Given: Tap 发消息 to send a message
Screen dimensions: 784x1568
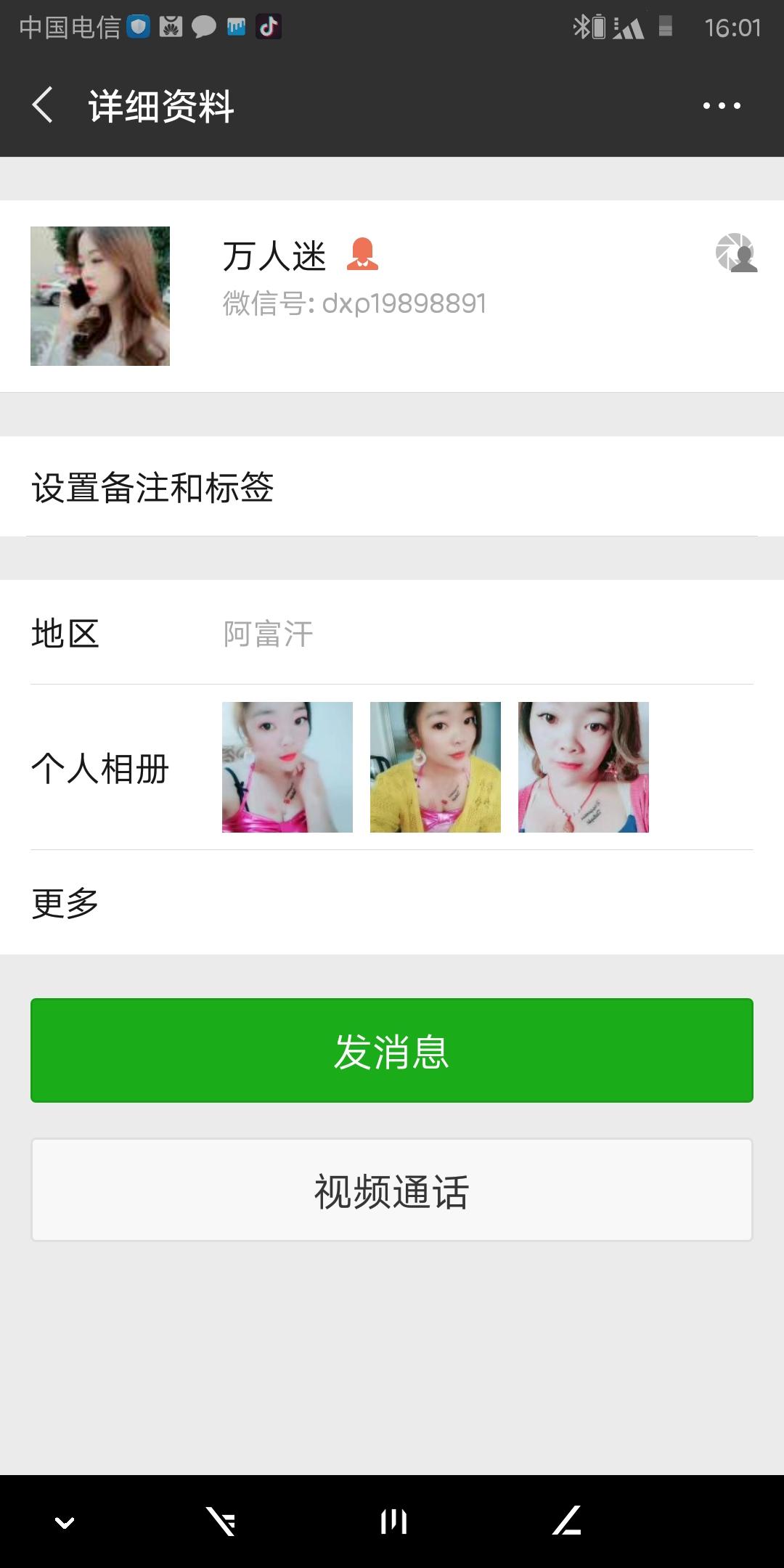Looking at the screenshot, I should pyautogui.click(x=392, y=1050).
